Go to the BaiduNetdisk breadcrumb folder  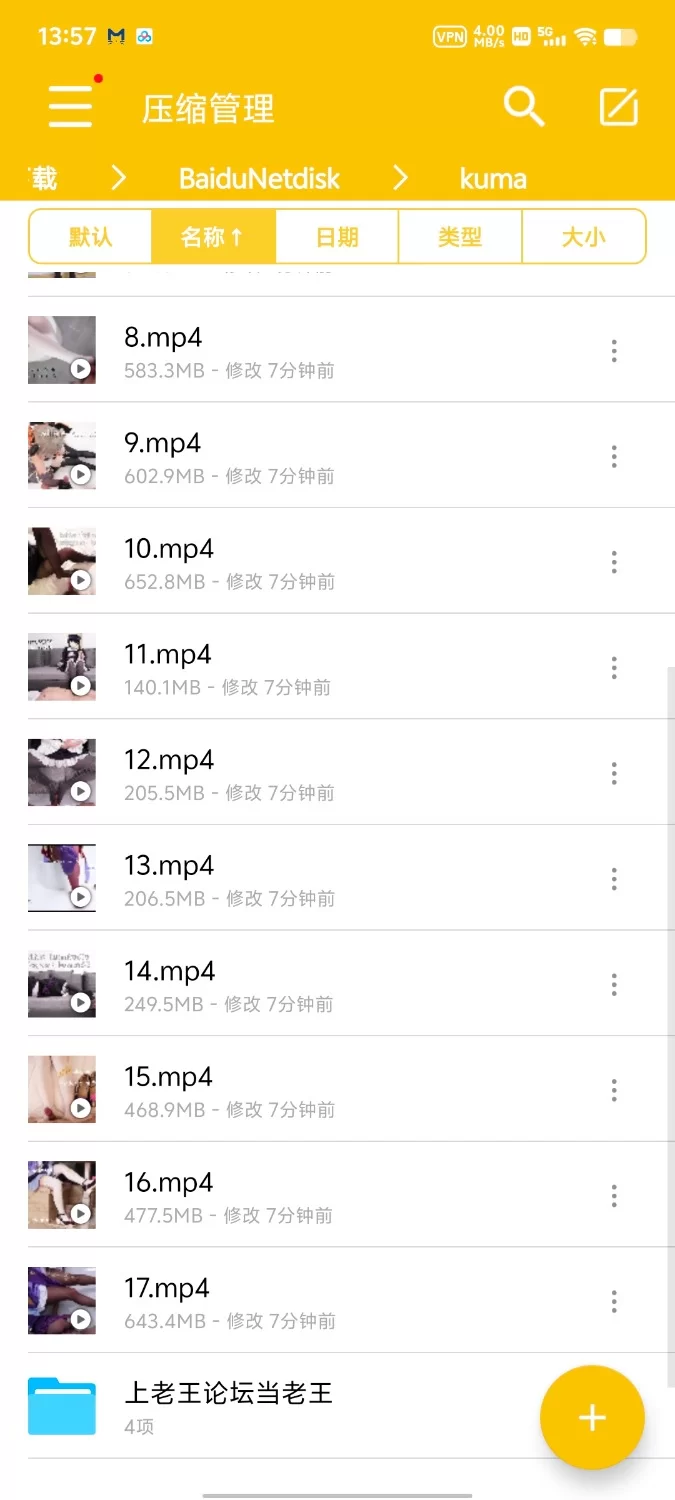point(259,179)
